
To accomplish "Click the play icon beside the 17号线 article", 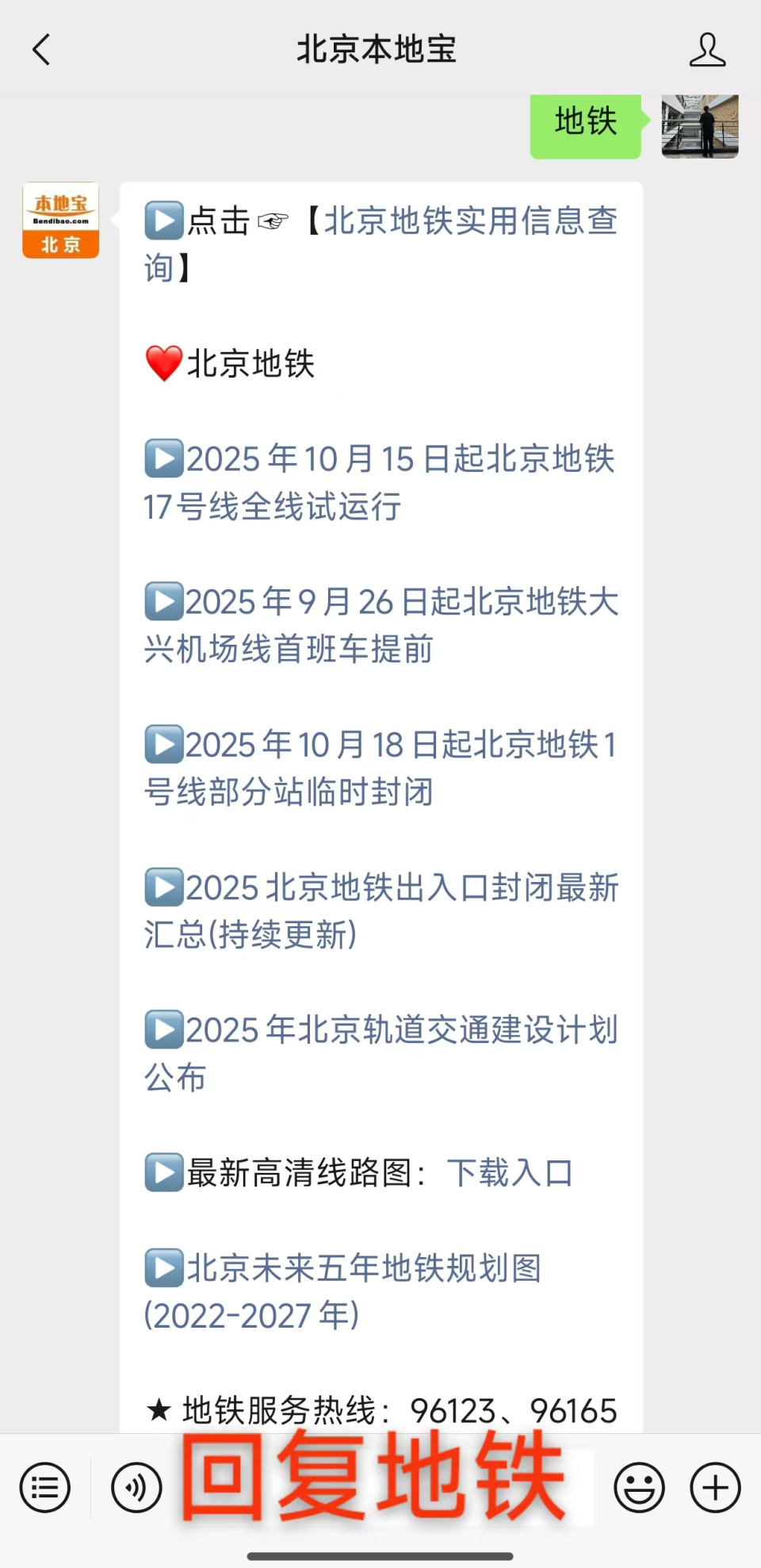I will click(163, 458).
